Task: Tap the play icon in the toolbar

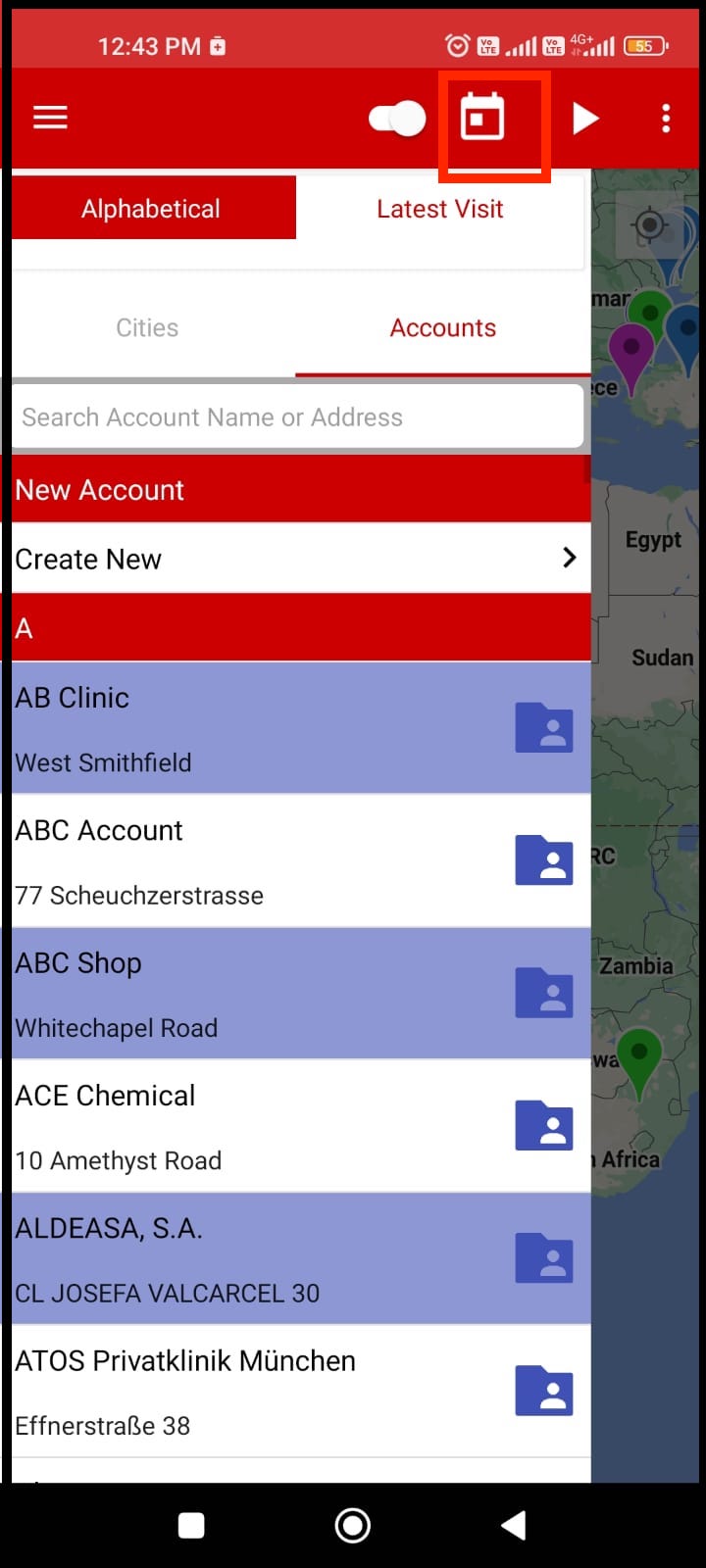Action: tap(585, 118)
